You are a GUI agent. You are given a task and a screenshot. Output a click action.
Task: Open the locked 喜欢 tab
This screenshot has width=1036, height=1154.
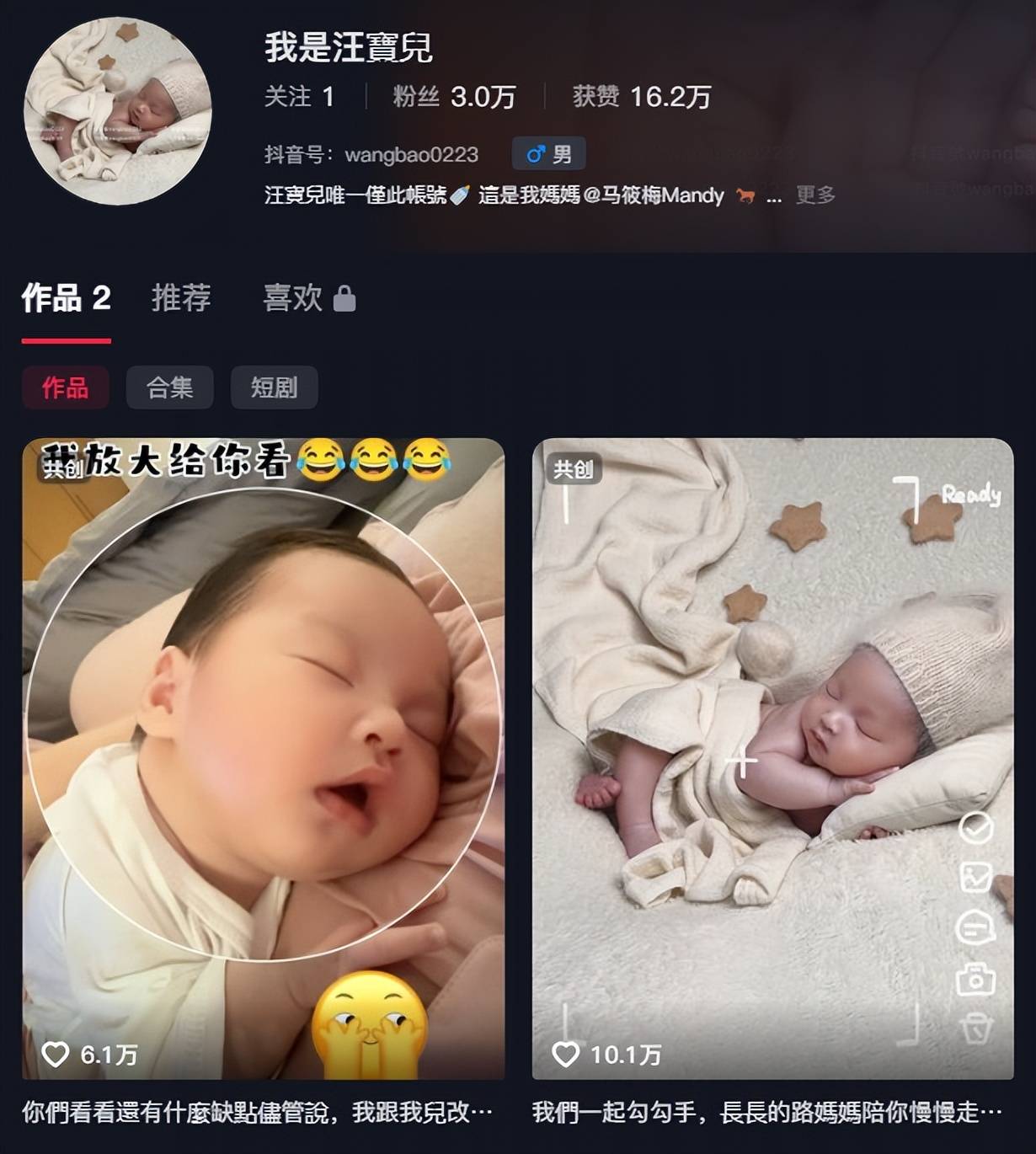tap(308, 298)
